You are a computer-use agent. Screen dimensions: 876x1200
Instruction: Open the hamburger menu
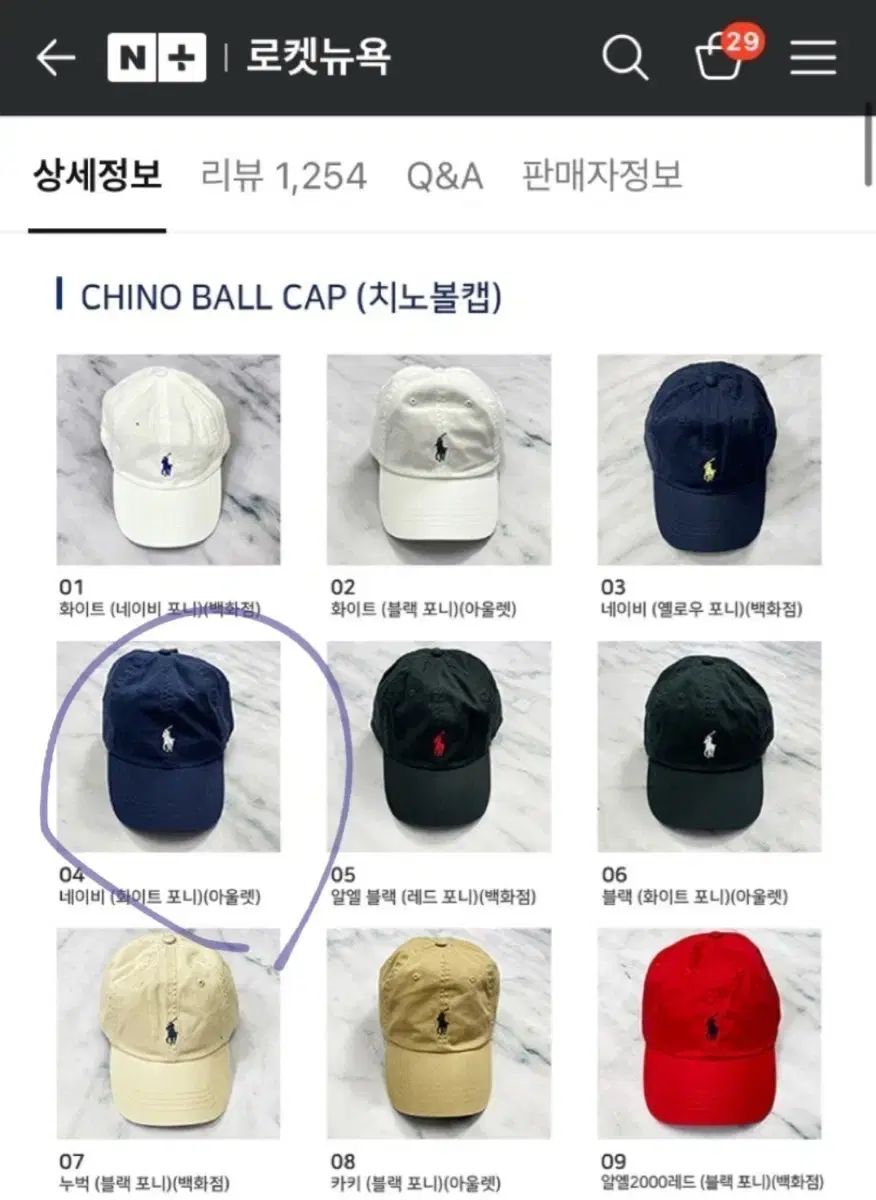click(812, 58)
